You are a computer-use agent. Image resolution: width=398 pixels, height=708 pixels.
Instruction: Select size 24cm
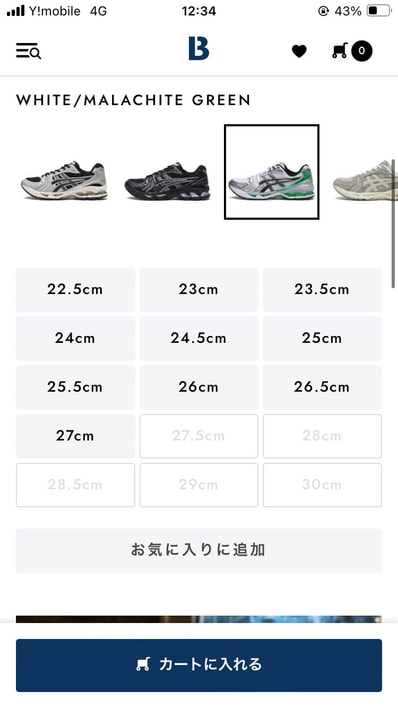tap(75, 338)
